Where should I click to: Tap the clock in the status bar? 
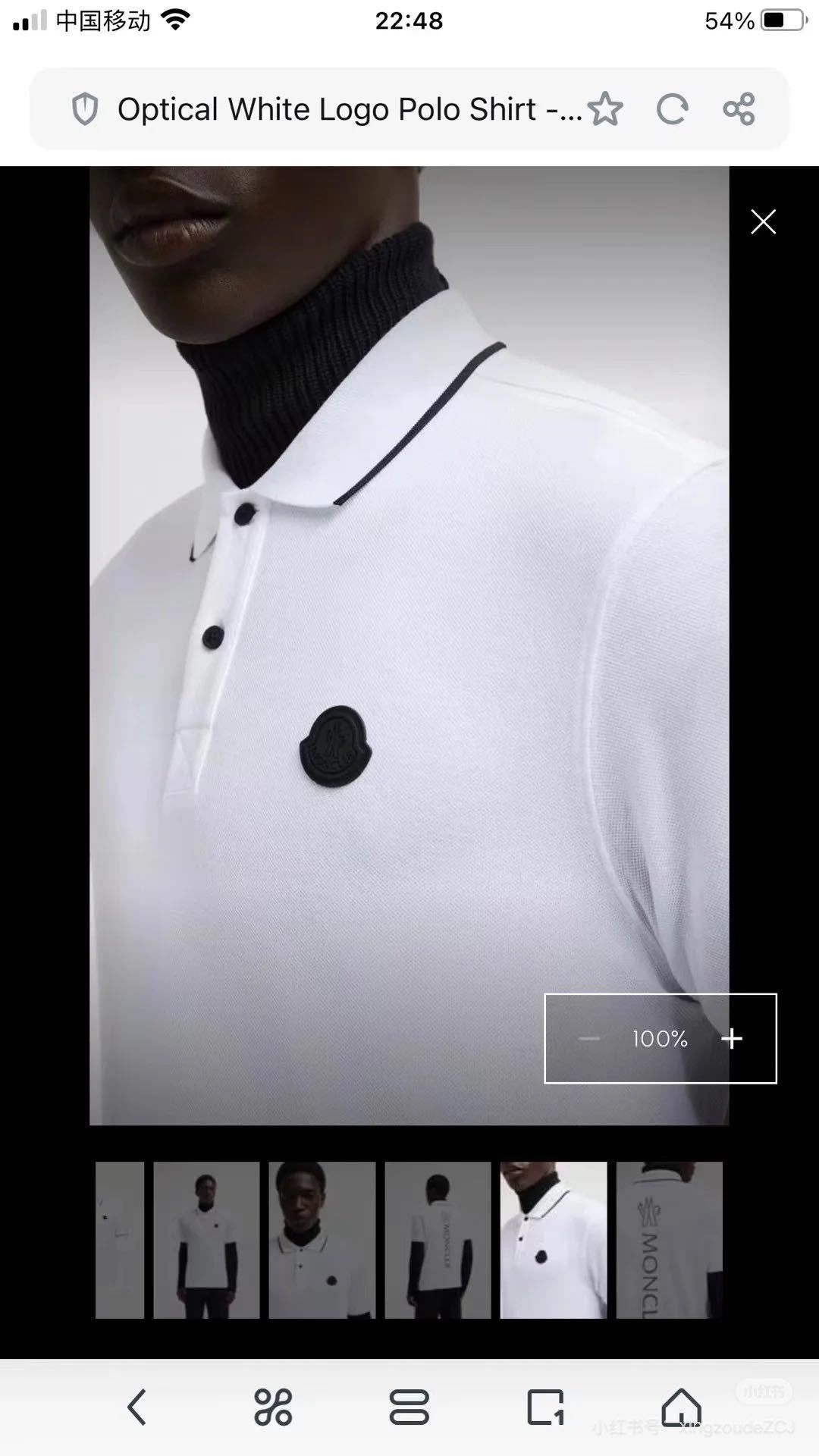[x=409, y=20]
